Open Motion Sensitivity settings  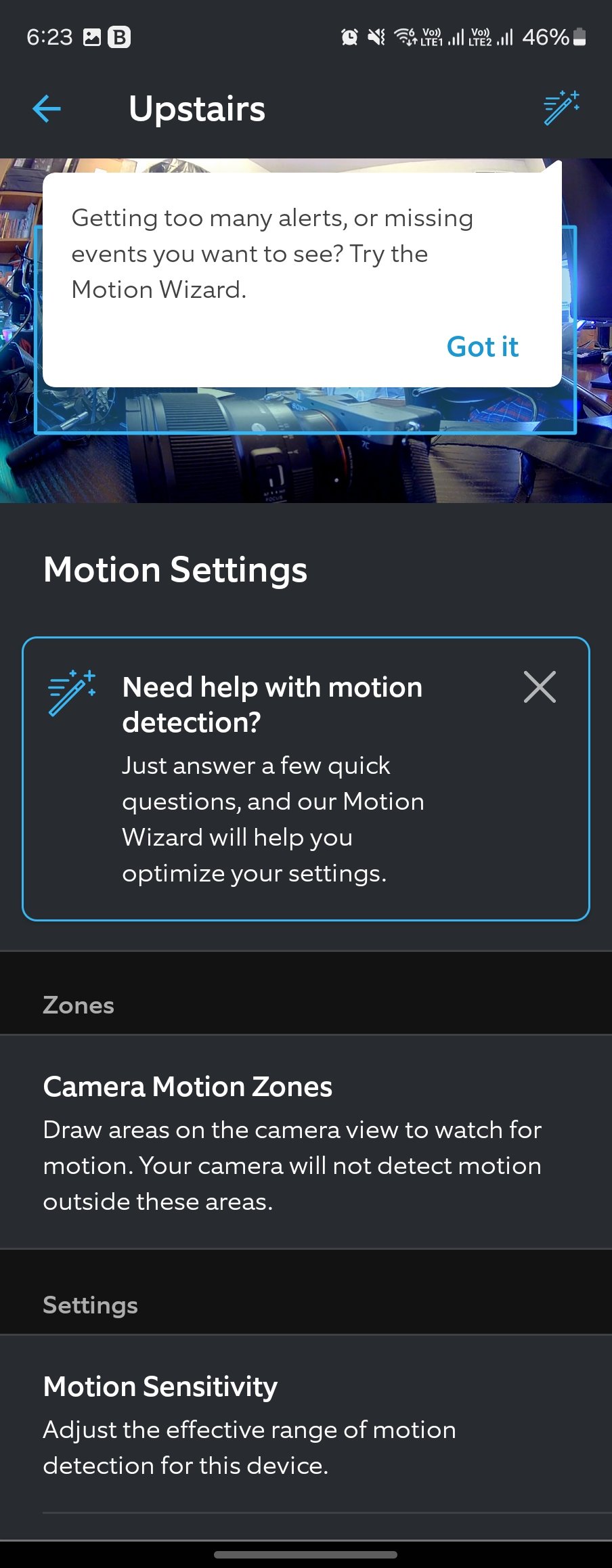(x=305, y=1423)
